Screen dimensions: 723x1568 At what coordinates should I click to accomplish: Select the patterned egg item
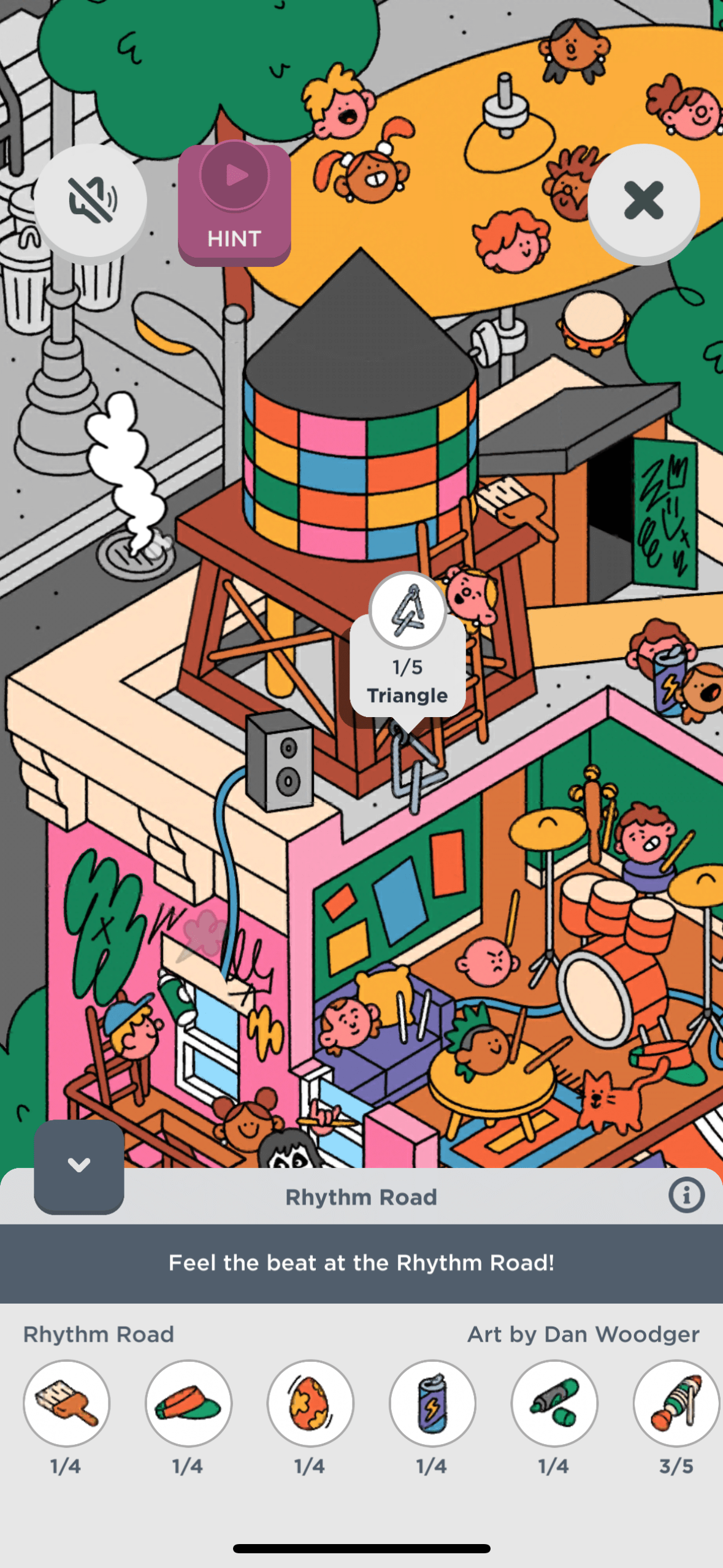[310, 1404]
